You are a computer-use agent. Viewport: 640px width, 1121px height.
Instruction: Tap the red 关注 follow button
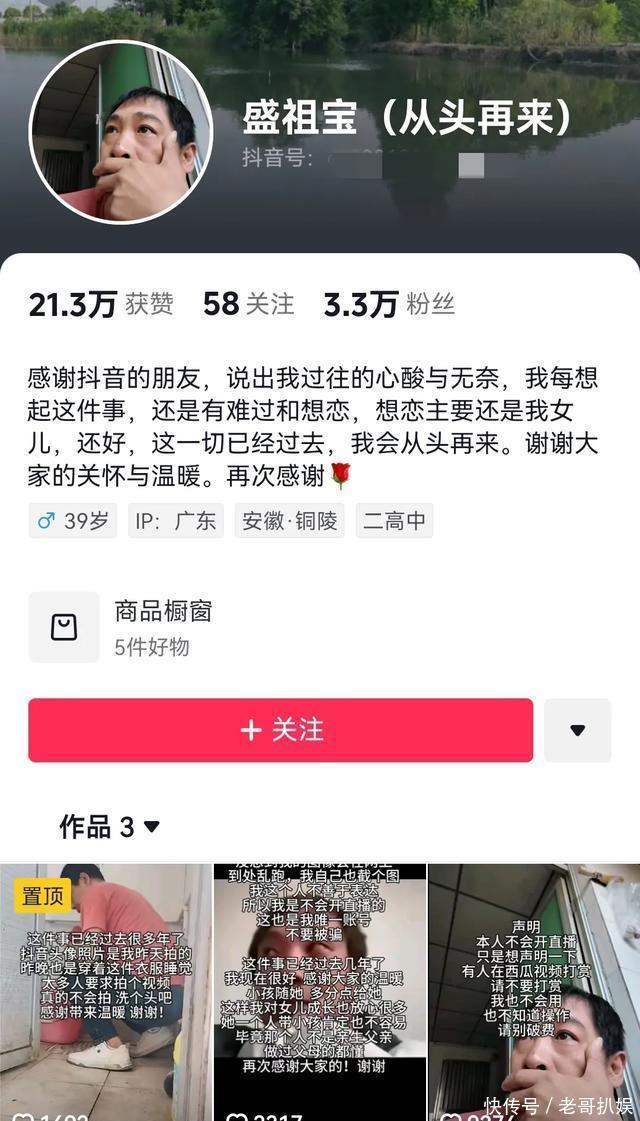click(280, 730)
